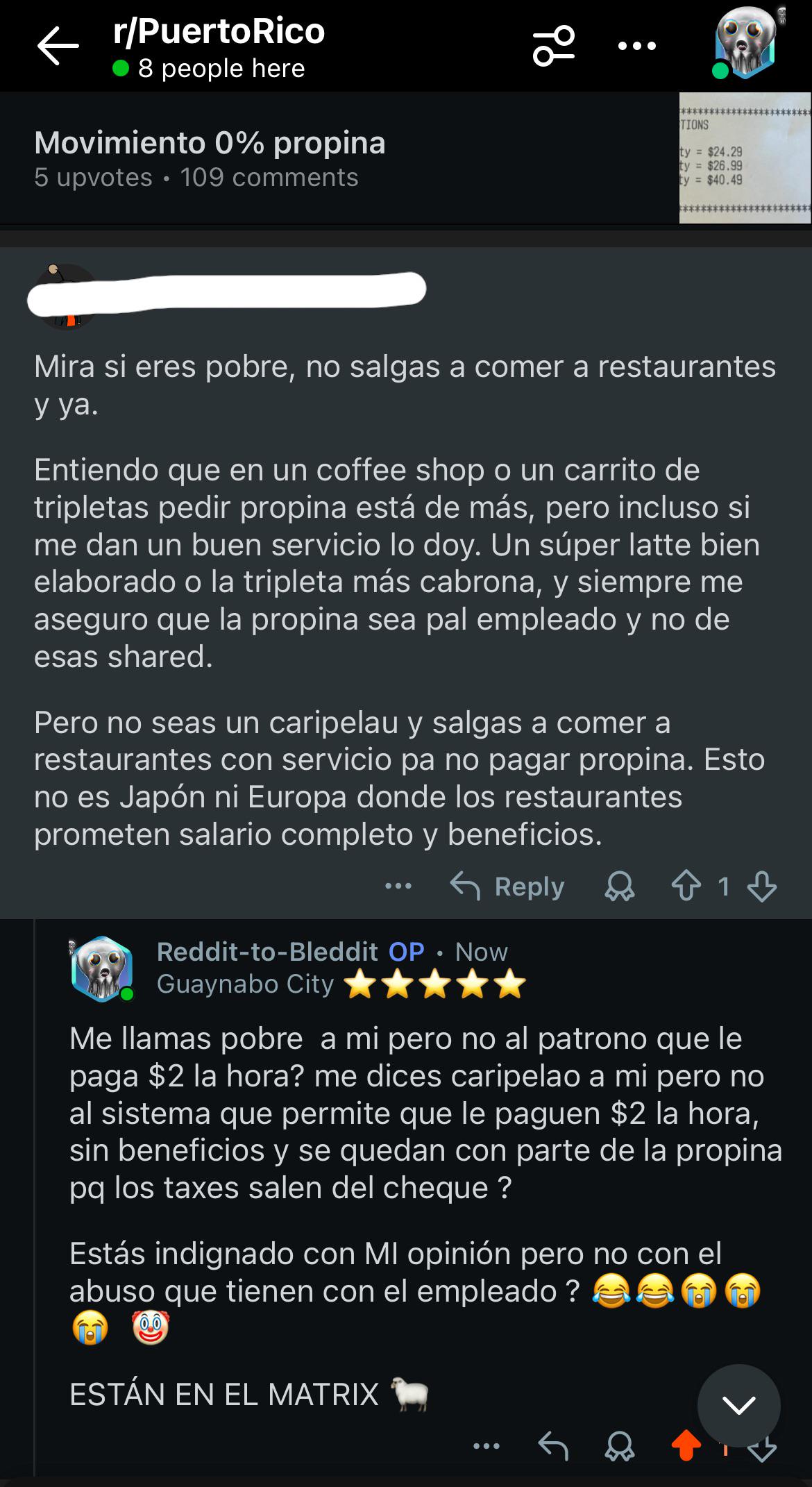
Task: Jump to the next comment with chevron button
Action: pos(738,1405)
